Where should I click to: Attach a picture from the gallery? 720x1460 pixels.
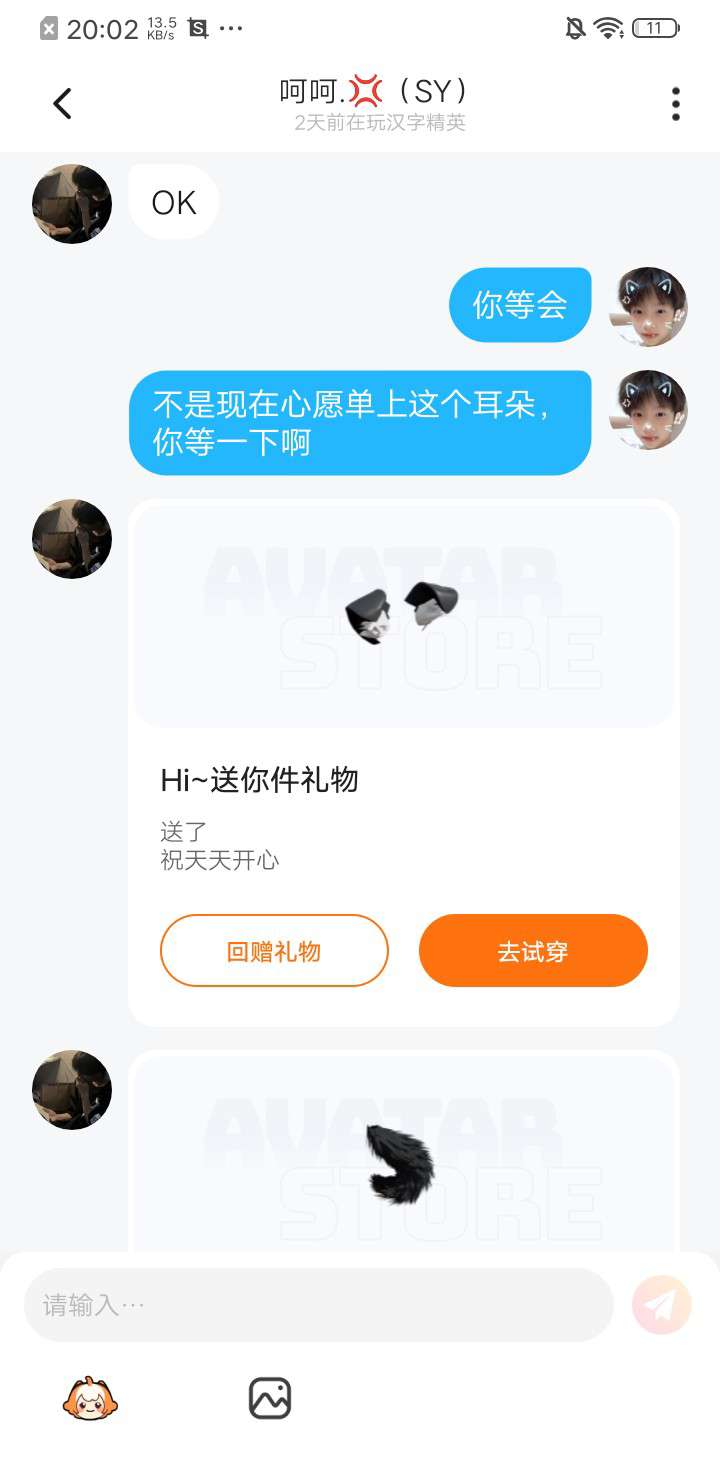click(270, 1398)
